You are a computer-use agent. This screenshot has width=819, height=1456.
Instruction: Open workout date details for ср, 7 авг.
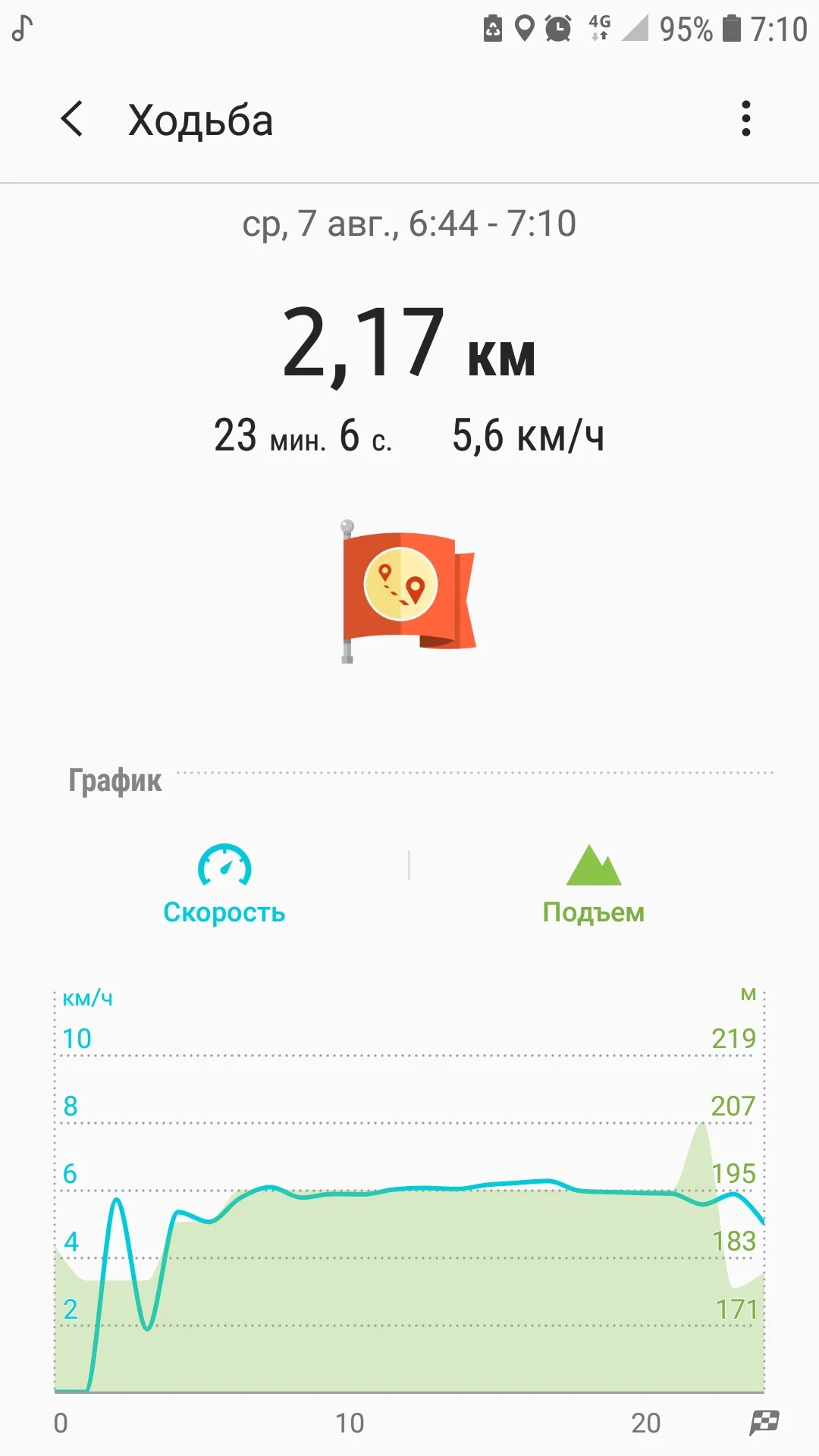[409, 223]
